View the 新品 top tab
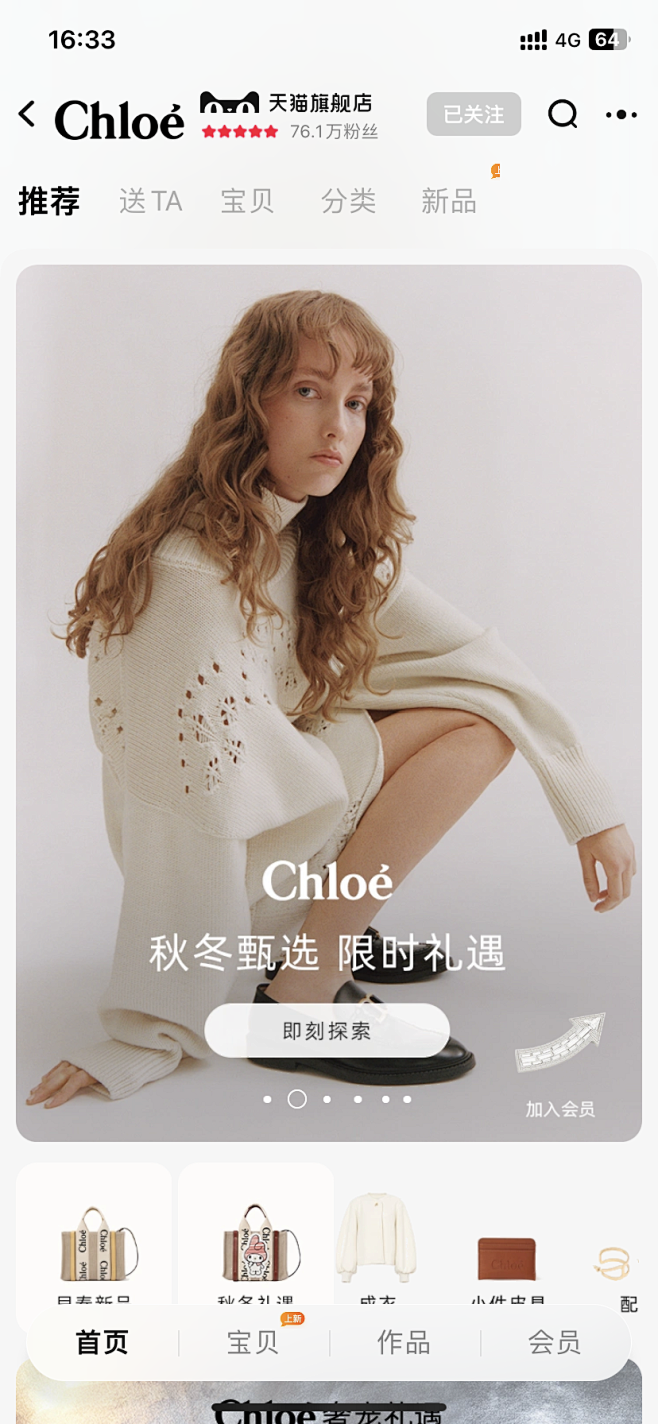Image resolution: width=658 pixels, height=1424 pixels. 449,201
